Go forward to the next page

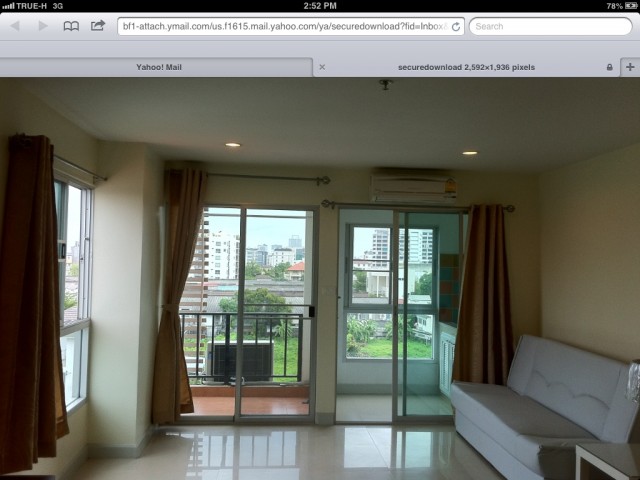(43, 26)
